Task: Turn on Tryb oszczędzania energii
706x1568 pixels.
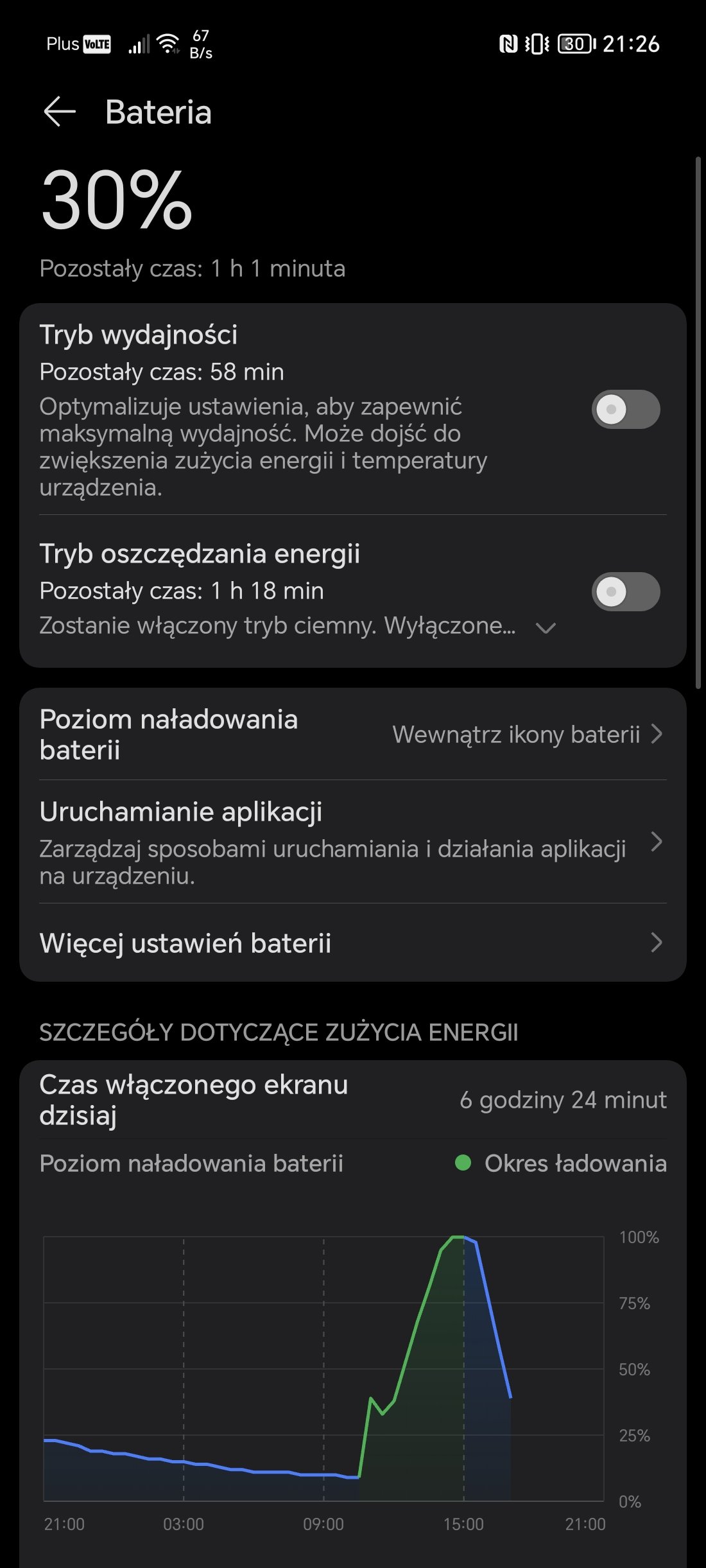Action: click(625, 591)
